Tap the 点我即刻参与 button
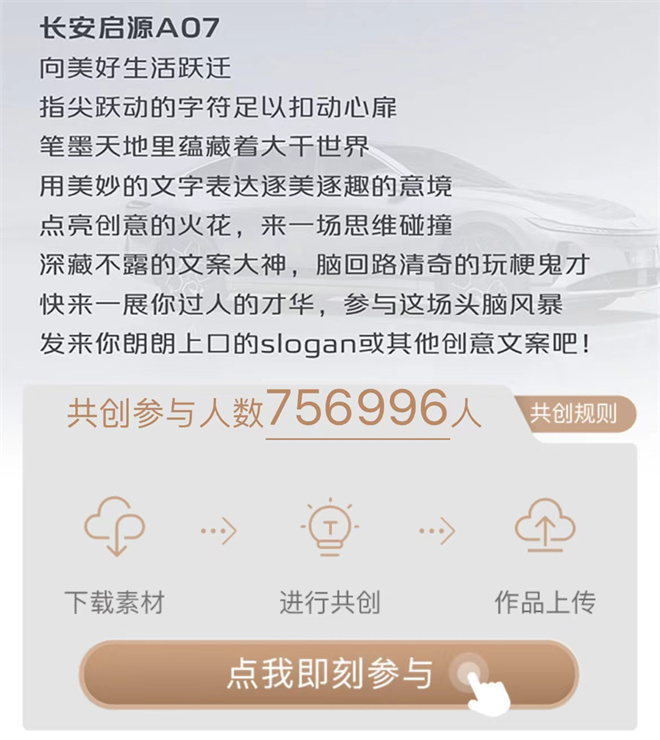Screen dimensions: 660x740 [329, 674]
